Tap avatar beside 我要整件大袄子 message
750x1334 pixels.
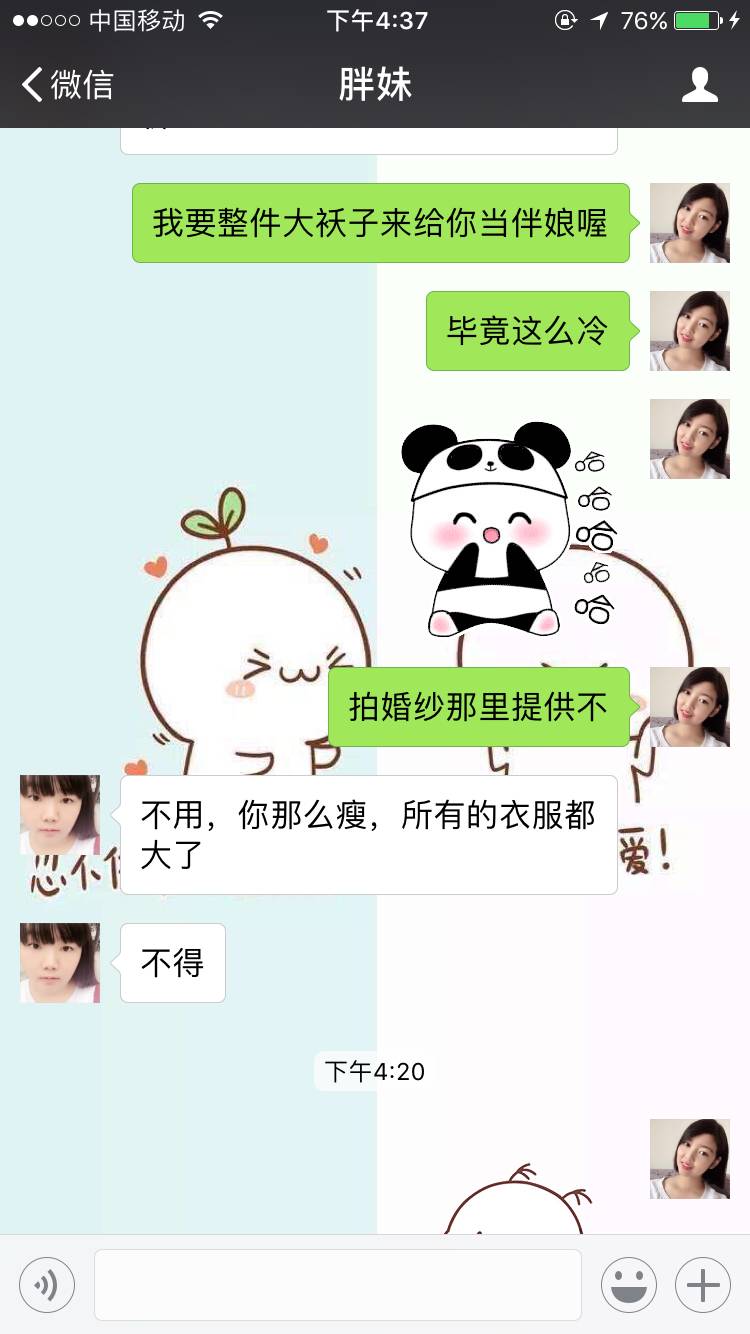pyautogui.click(x=689, y=223)
